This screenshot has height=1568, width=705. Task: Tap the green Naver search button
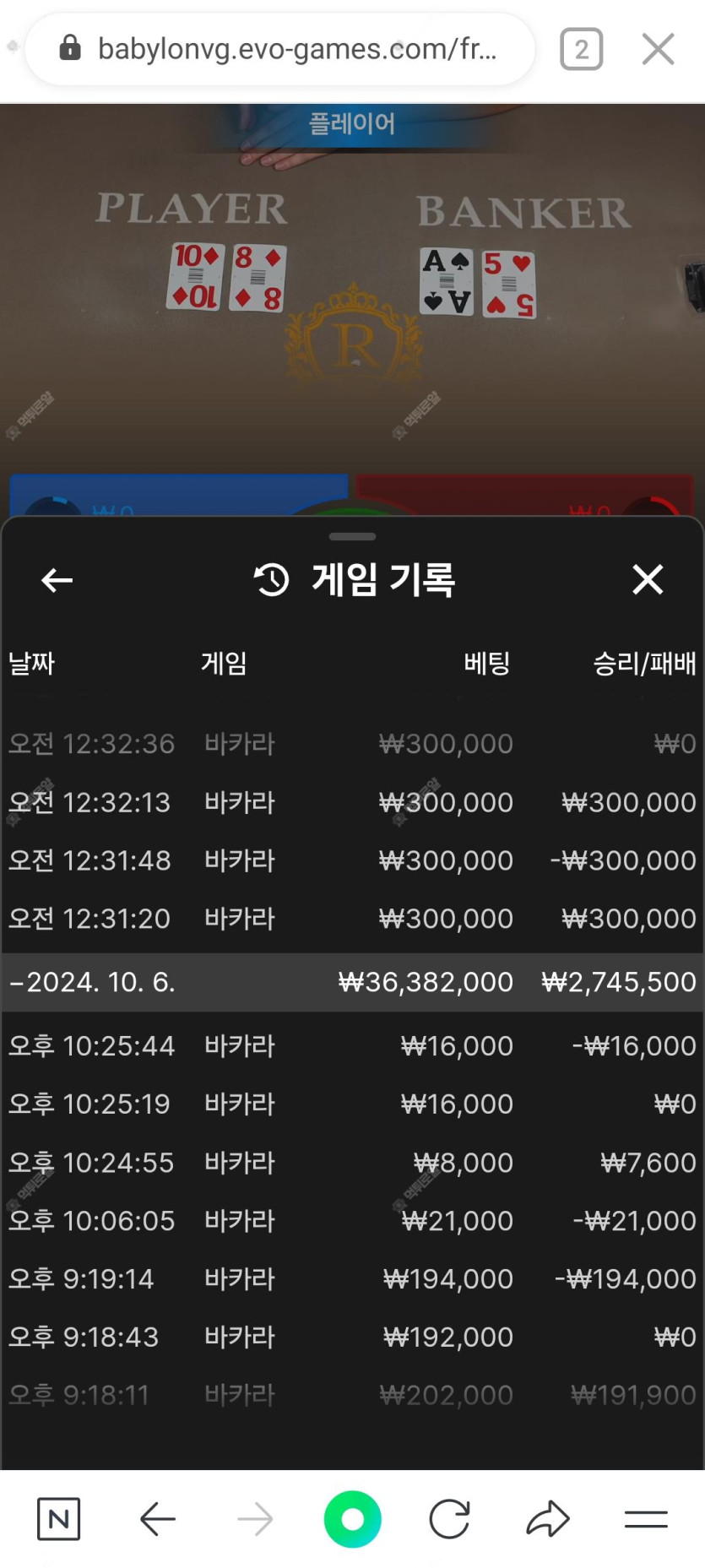[x=353, y=1519]
